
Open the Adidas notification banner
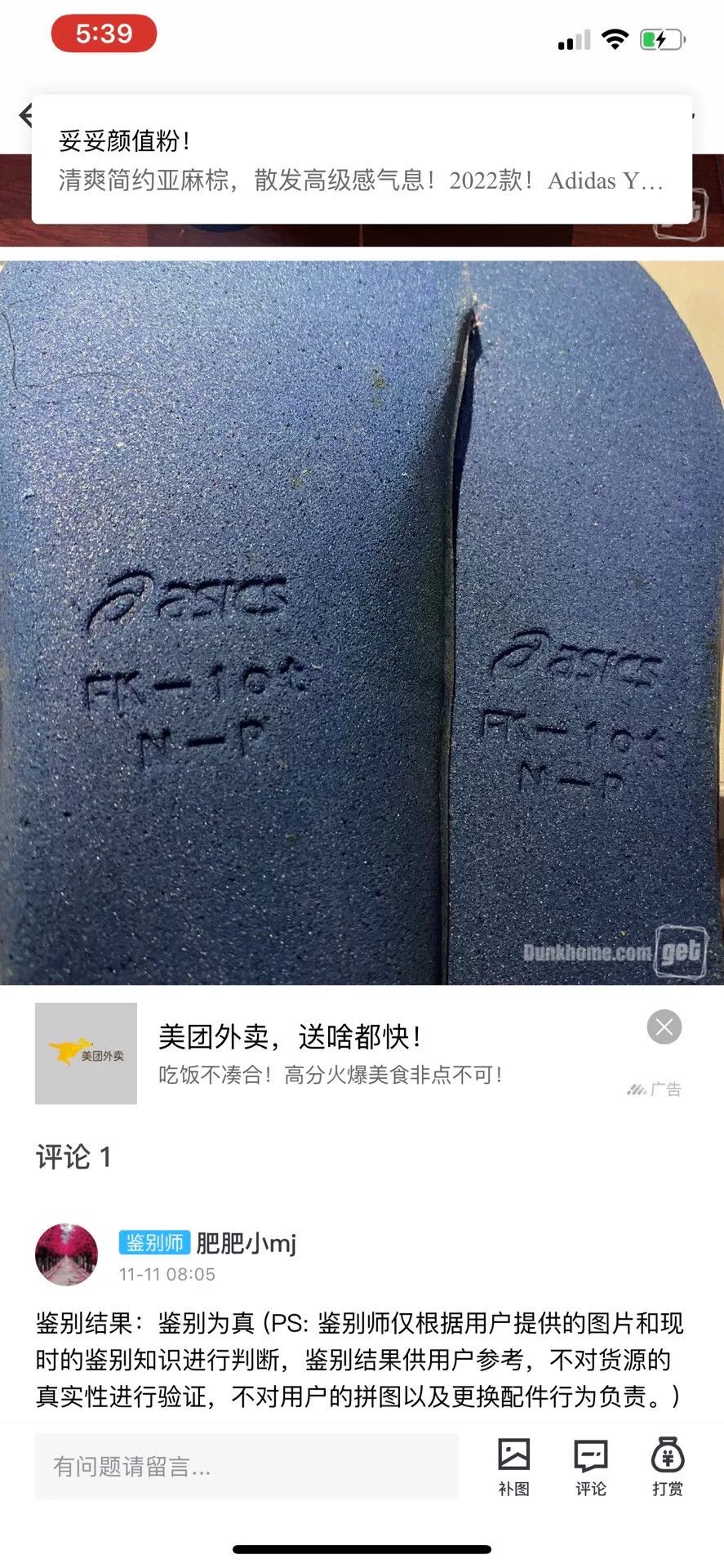coord(362,159)
